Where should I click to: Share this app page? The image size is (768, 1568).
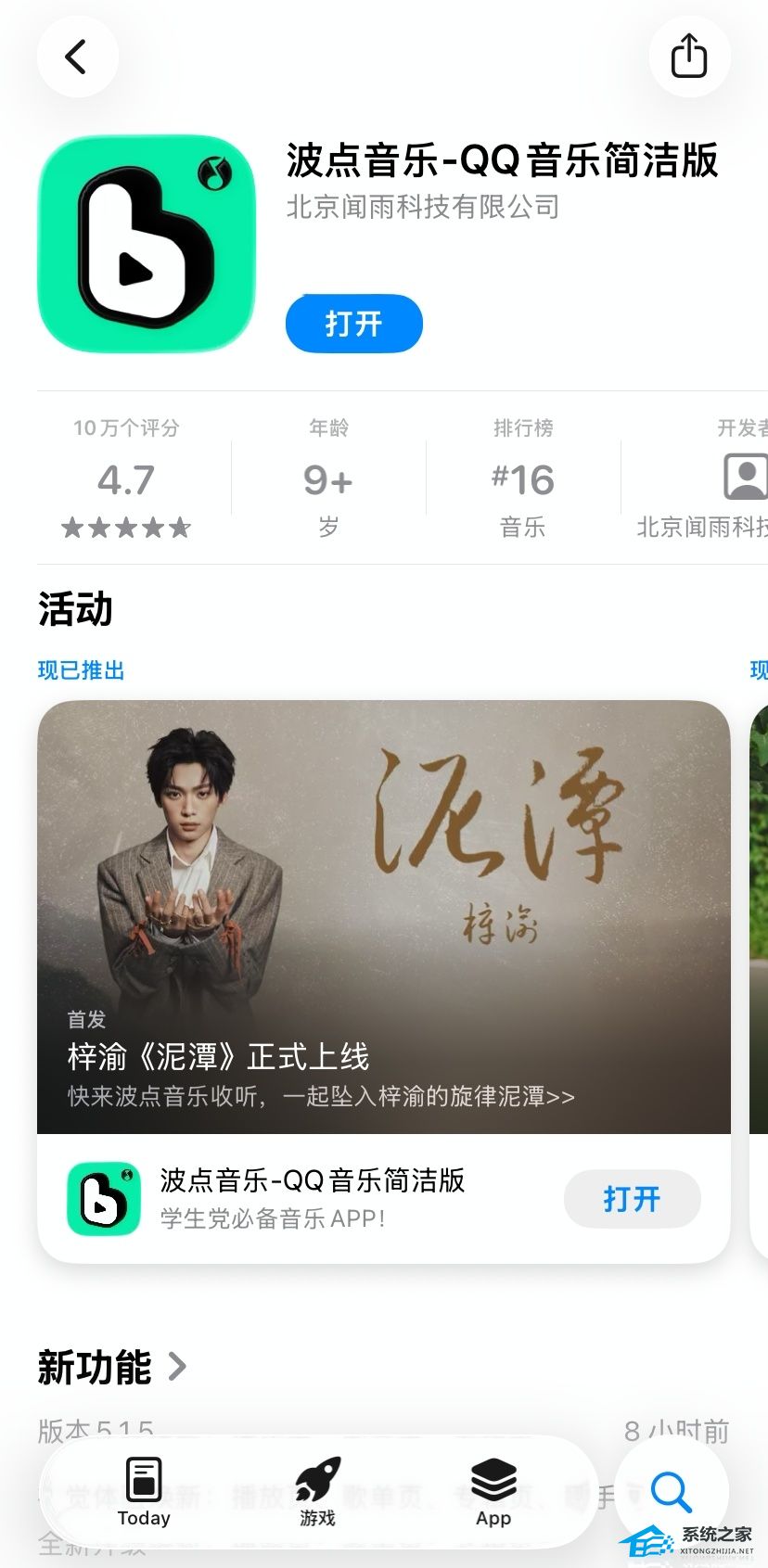689,57
